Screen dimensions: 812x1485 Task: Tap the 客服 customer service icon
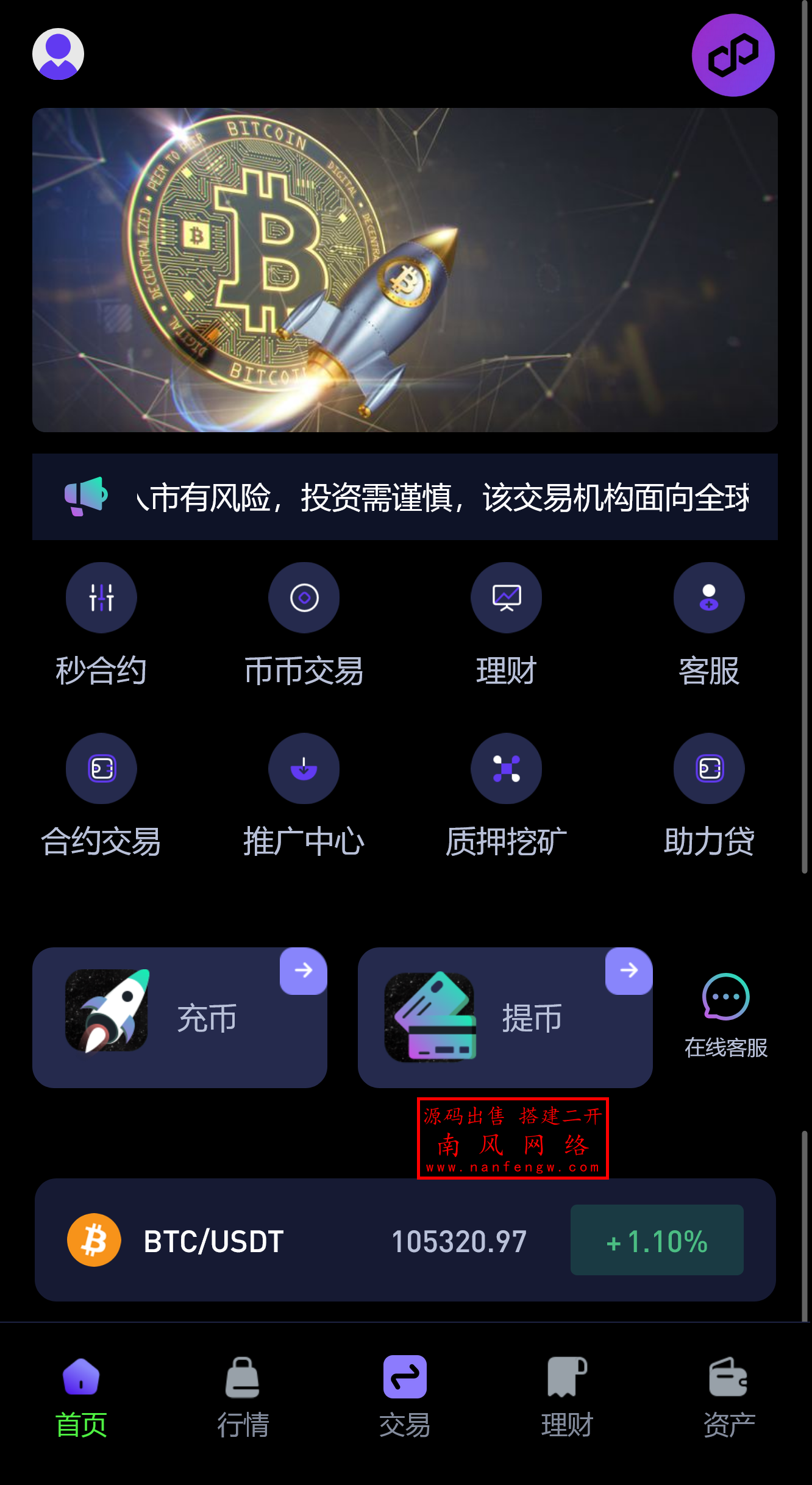[x=709, y=597]
